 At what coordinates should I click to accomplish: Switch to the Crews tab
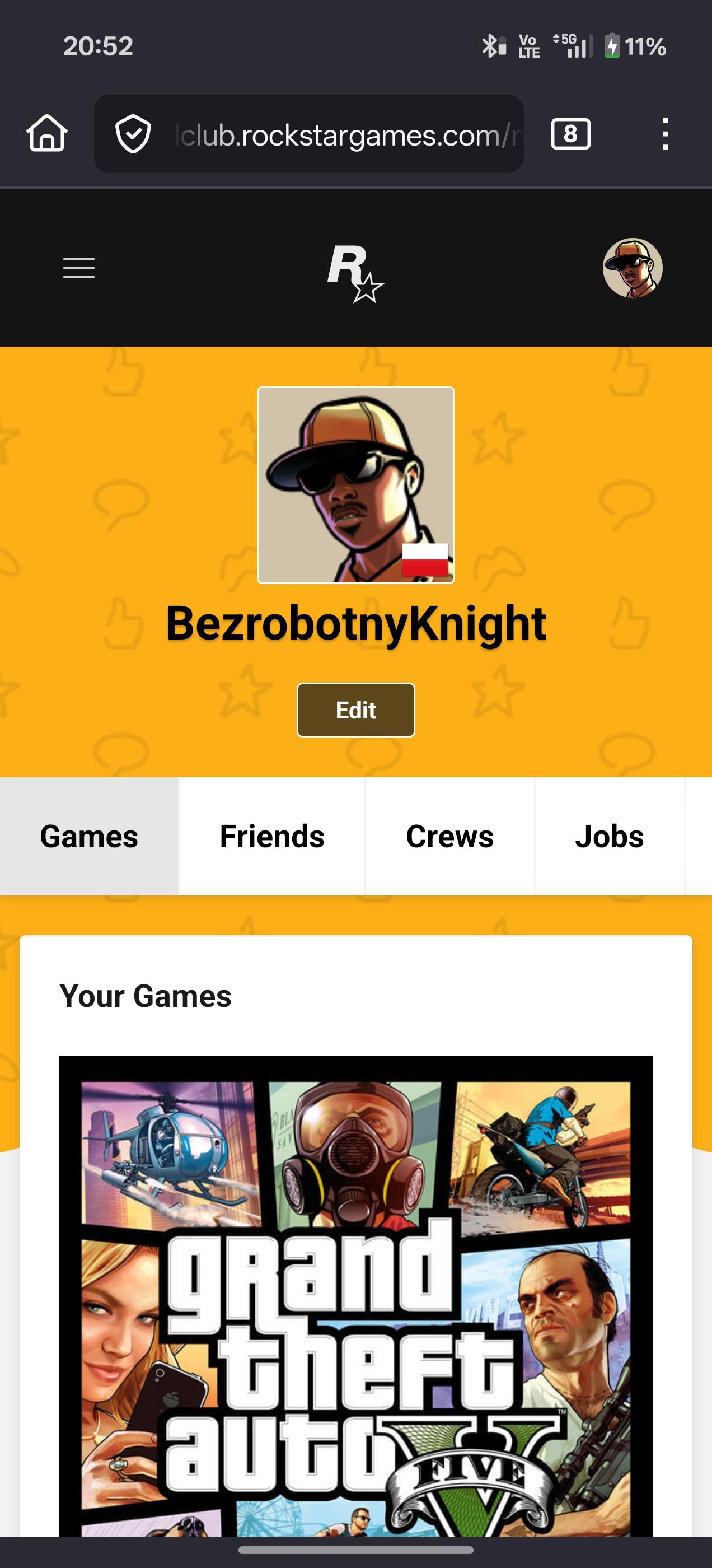(449, 836)
